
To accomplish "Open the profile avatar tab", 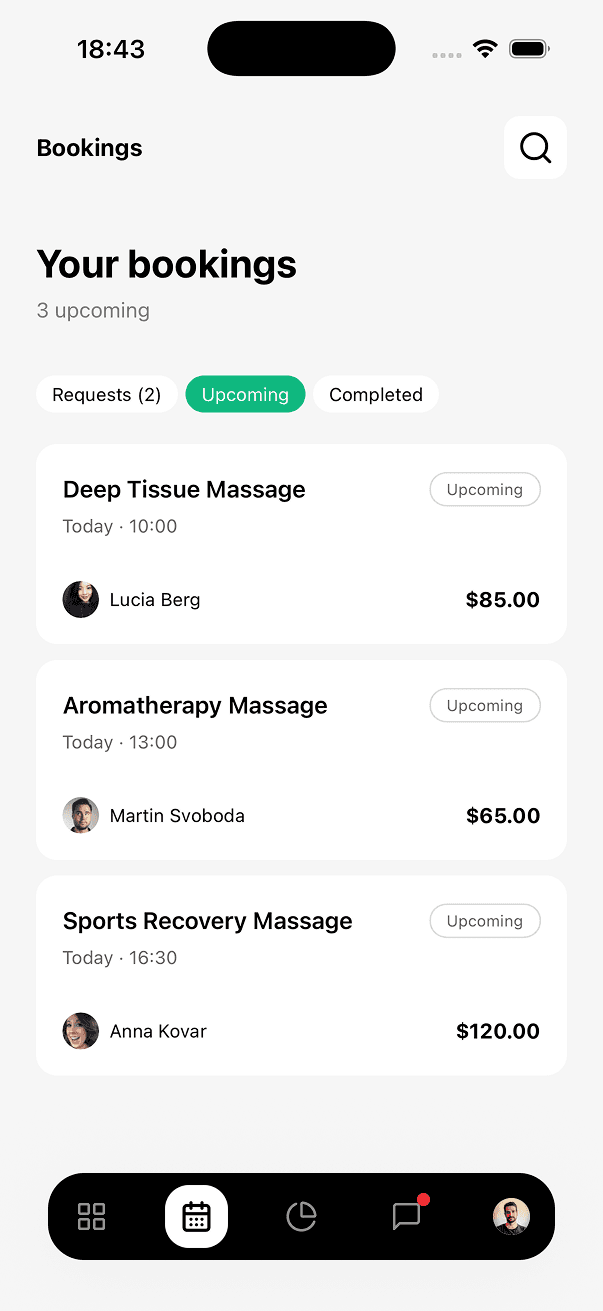I will point(511,1217).
